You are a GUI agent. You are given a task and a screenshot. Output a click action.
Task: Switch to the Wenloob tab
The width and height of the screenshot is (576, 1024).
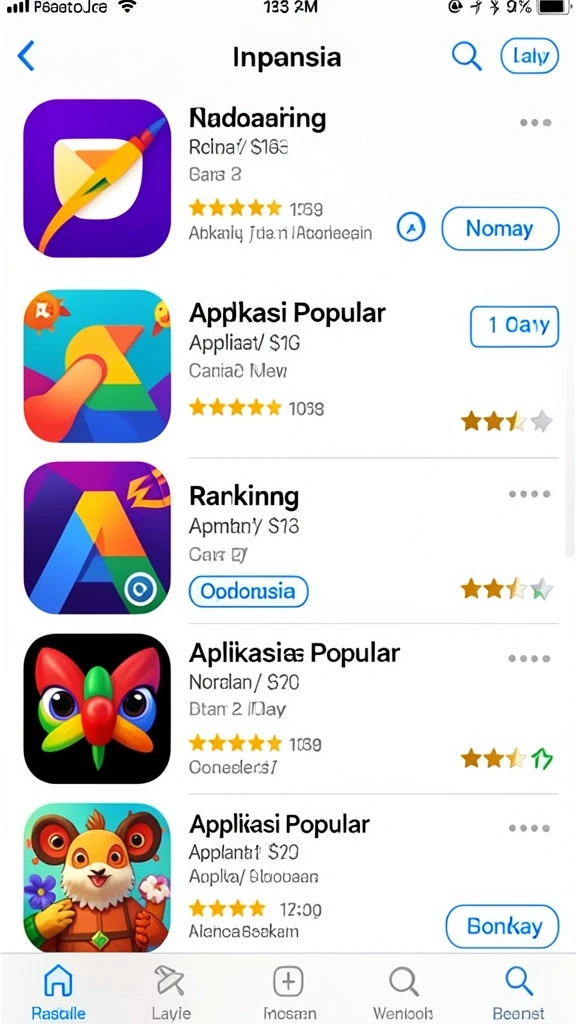tap(404, 991)
